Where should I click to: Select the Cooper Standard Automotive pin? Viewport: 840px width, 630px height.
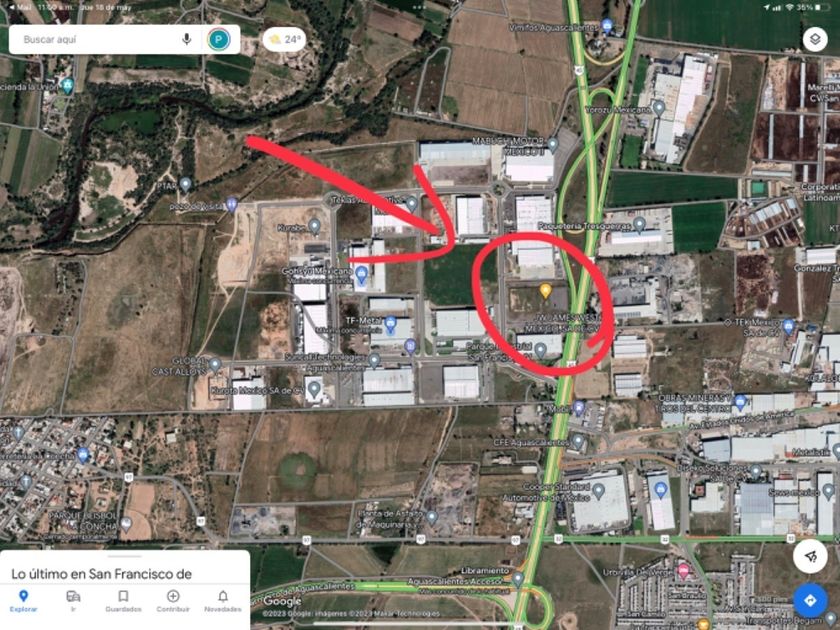tap(598, 491)
